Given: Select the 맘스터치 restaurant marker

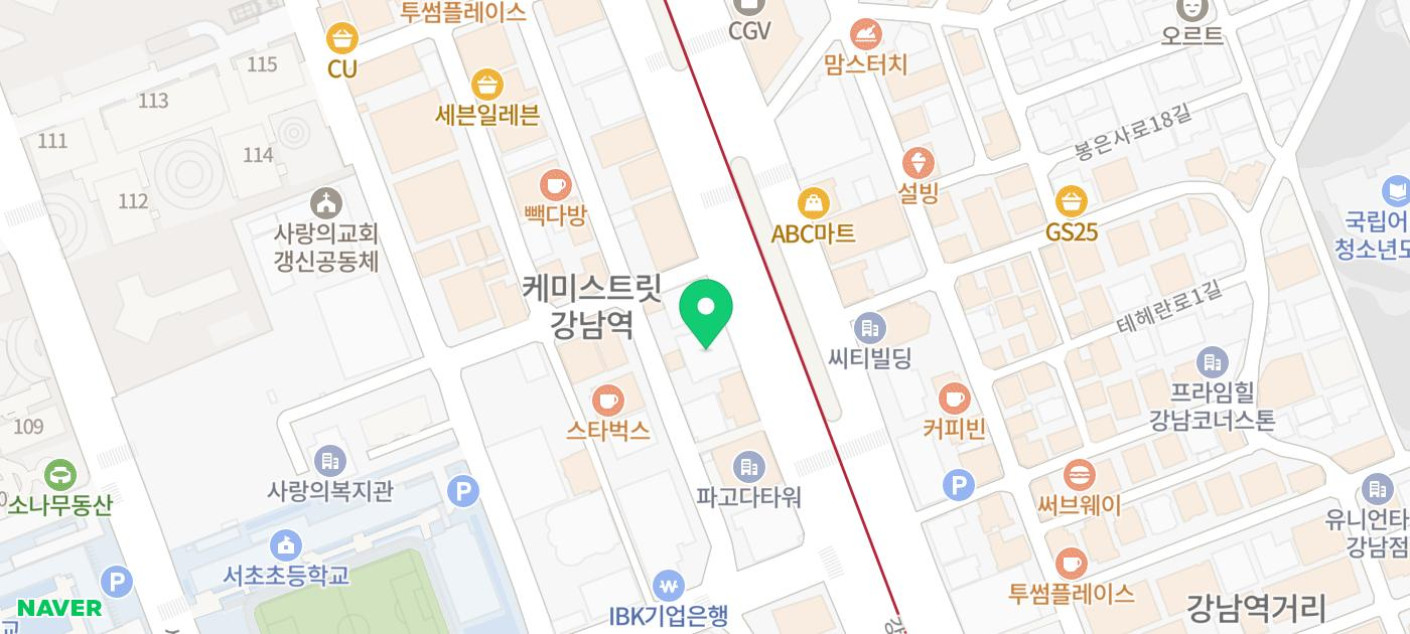Looking at the screenshot, I should click(866, 35).
